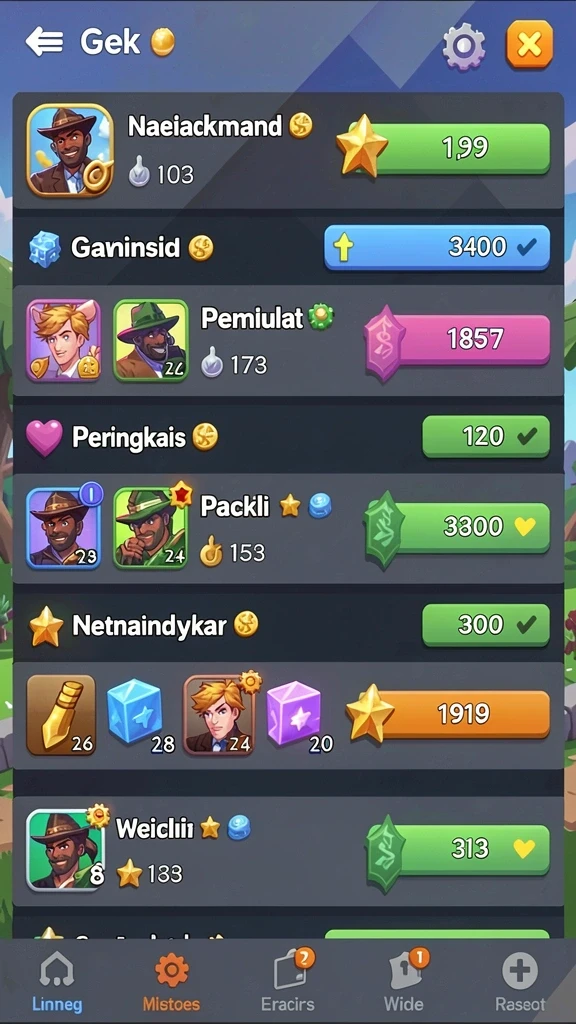Screen dimensions: 576x1024
Task: Tap the green 1,99 star button
Action: [444, 148]
